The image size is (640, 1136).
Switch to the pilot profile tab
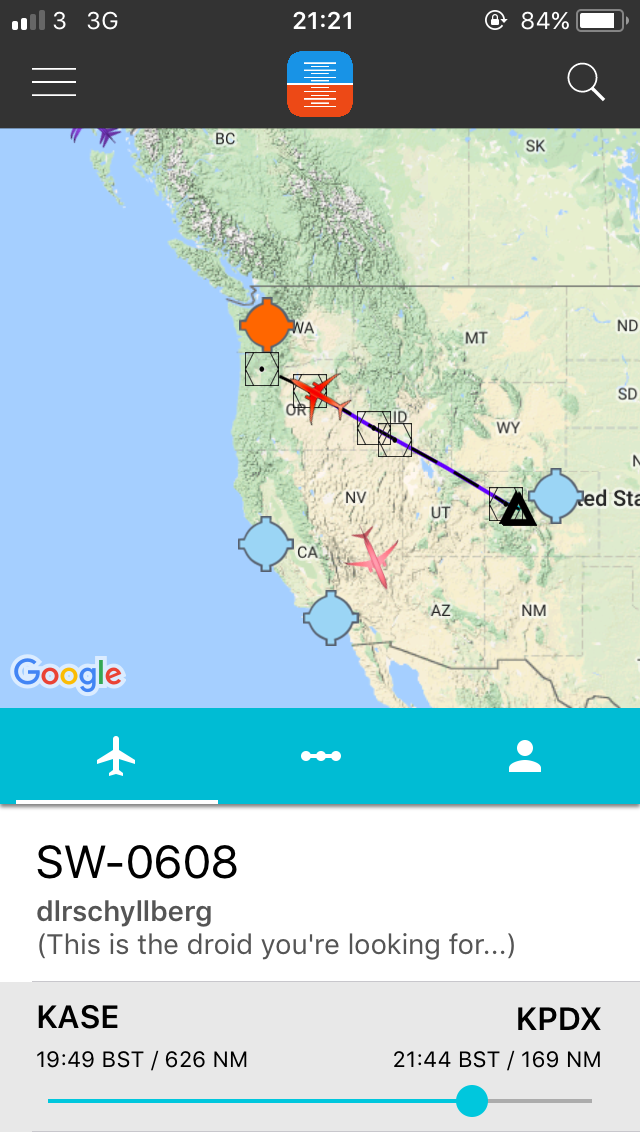(x=524, y=756)
